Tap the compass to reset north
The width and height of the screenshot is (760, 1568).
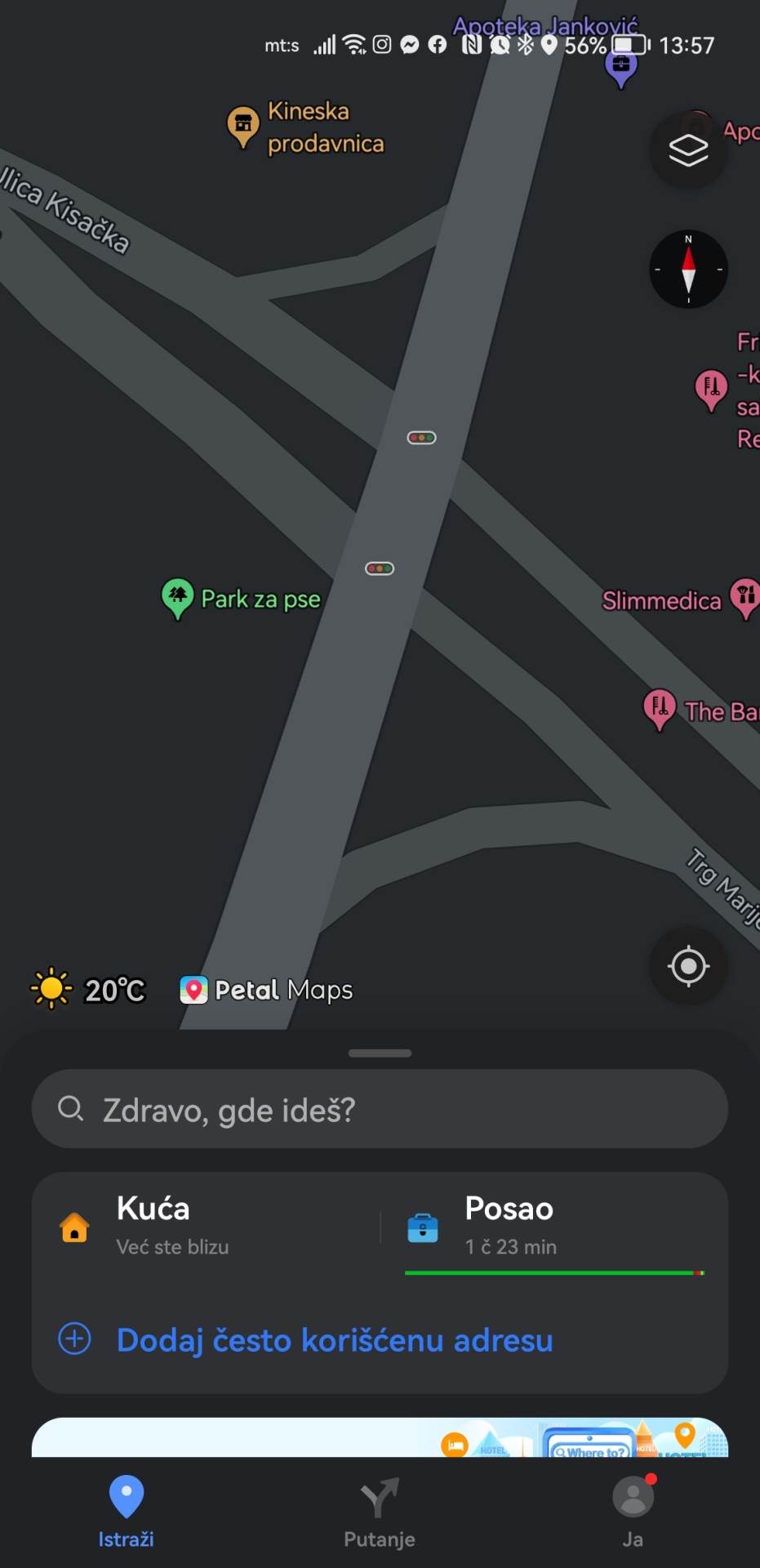pyautogui.click(x=688, y=269)
